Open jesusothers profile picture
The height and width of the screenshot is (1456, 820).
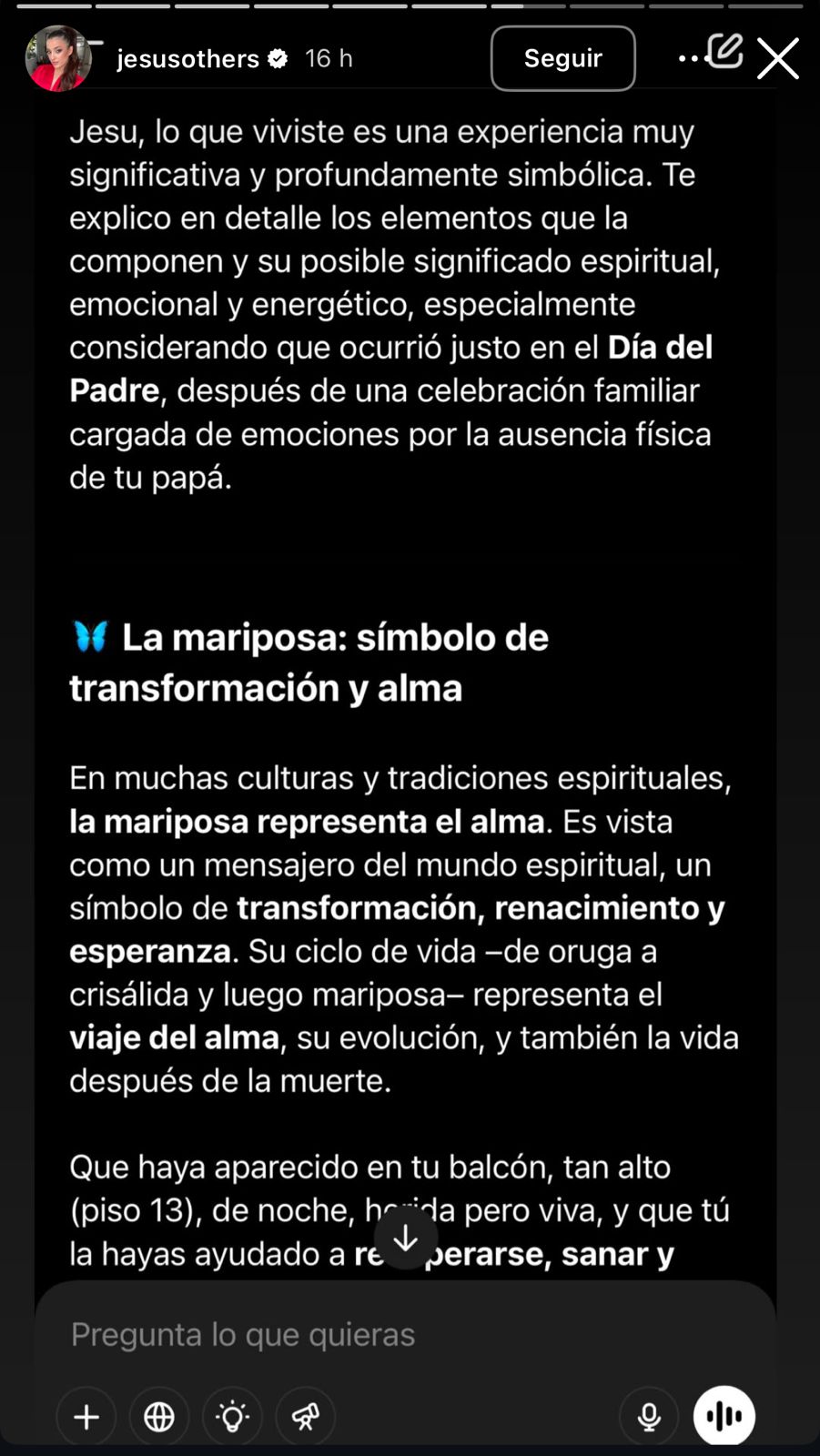[57, 58]
